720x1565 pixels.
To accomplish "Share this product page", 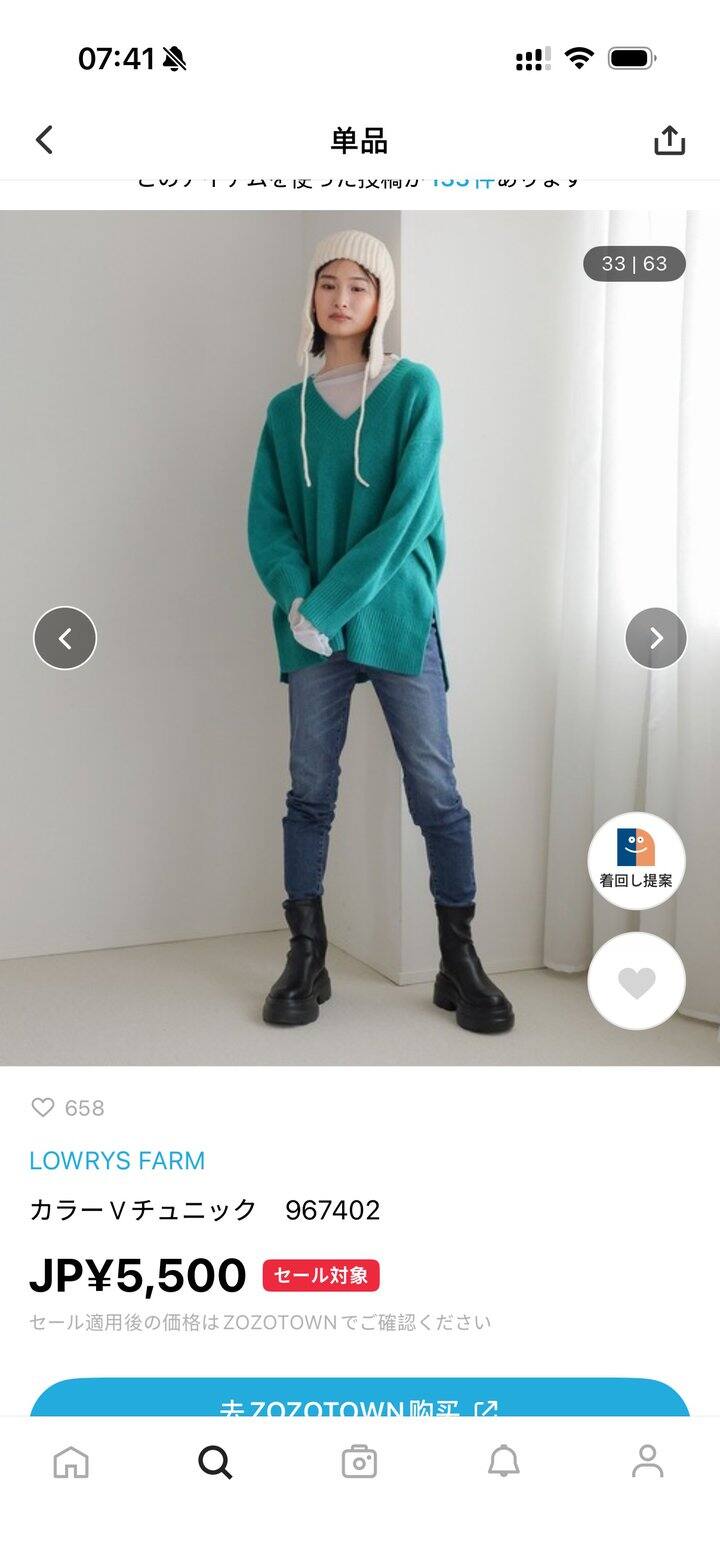I will point(669,140).
